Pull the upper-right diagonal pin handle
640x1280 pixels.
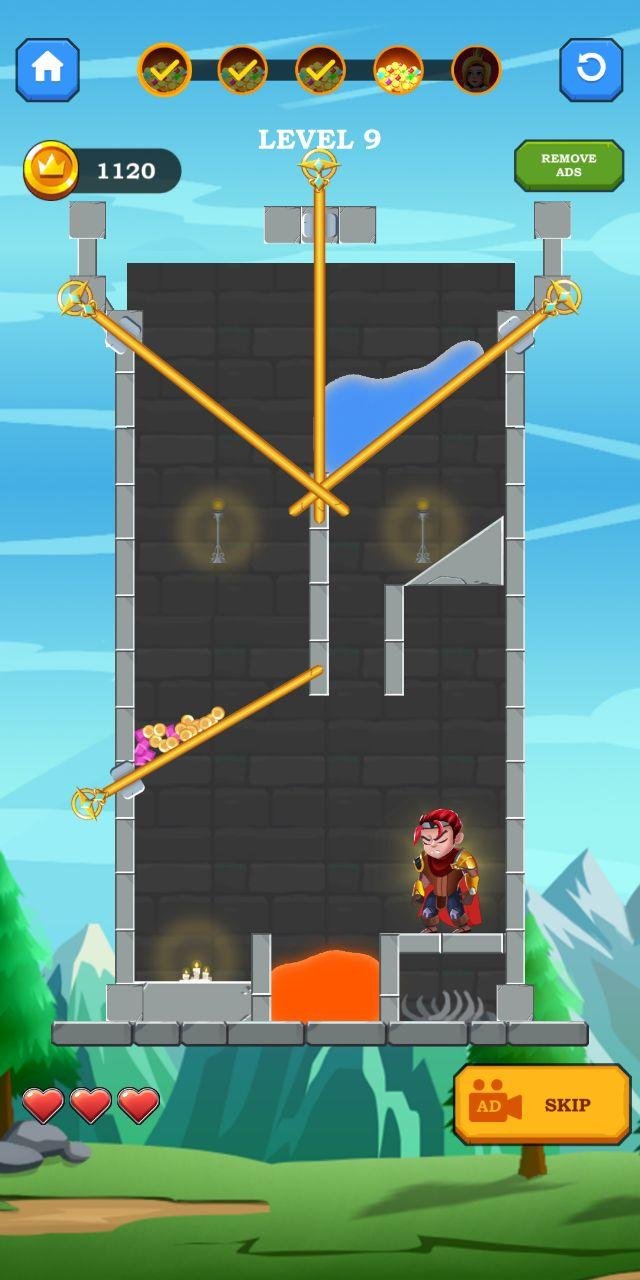click(561, 297)
